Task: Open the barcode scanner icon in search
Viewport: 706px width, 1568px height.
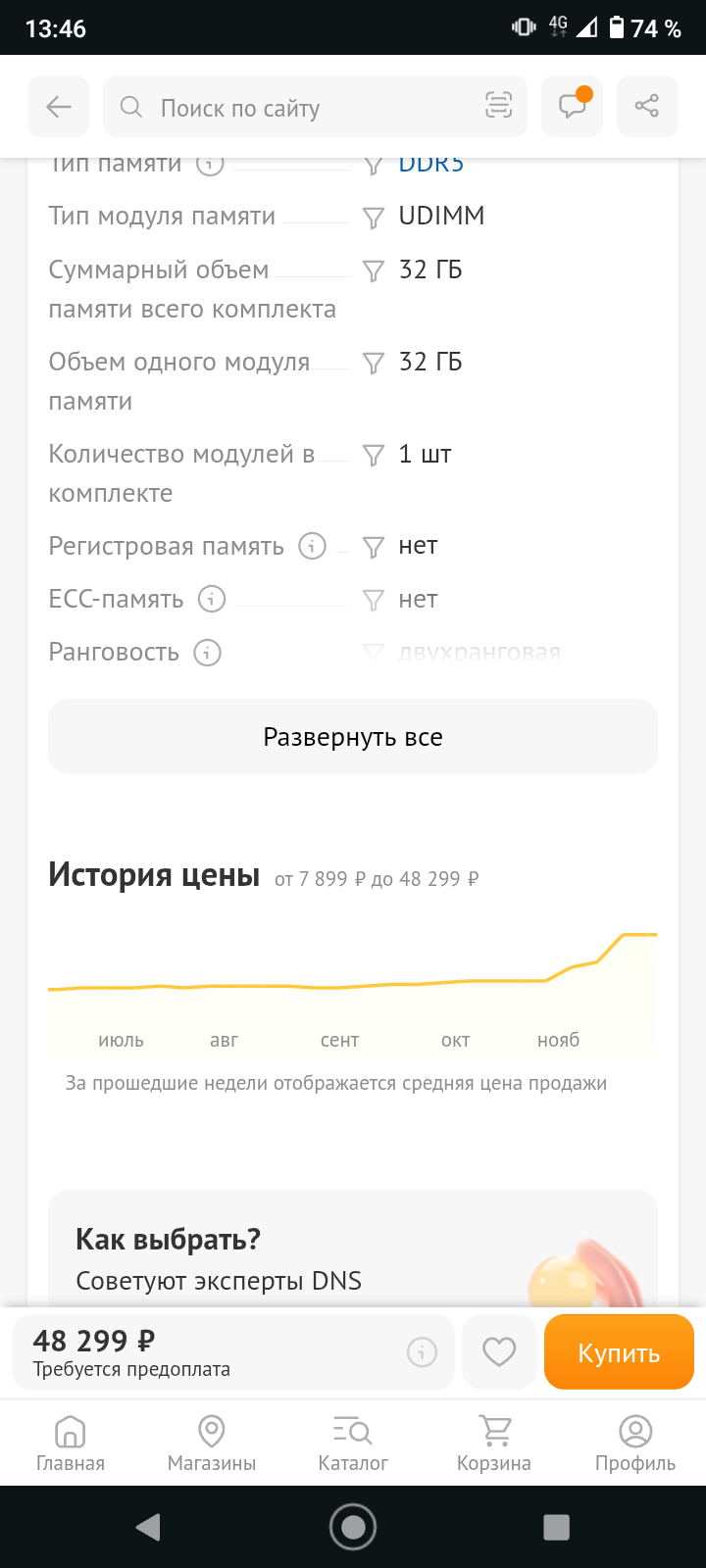Action: tap(498, 106)
